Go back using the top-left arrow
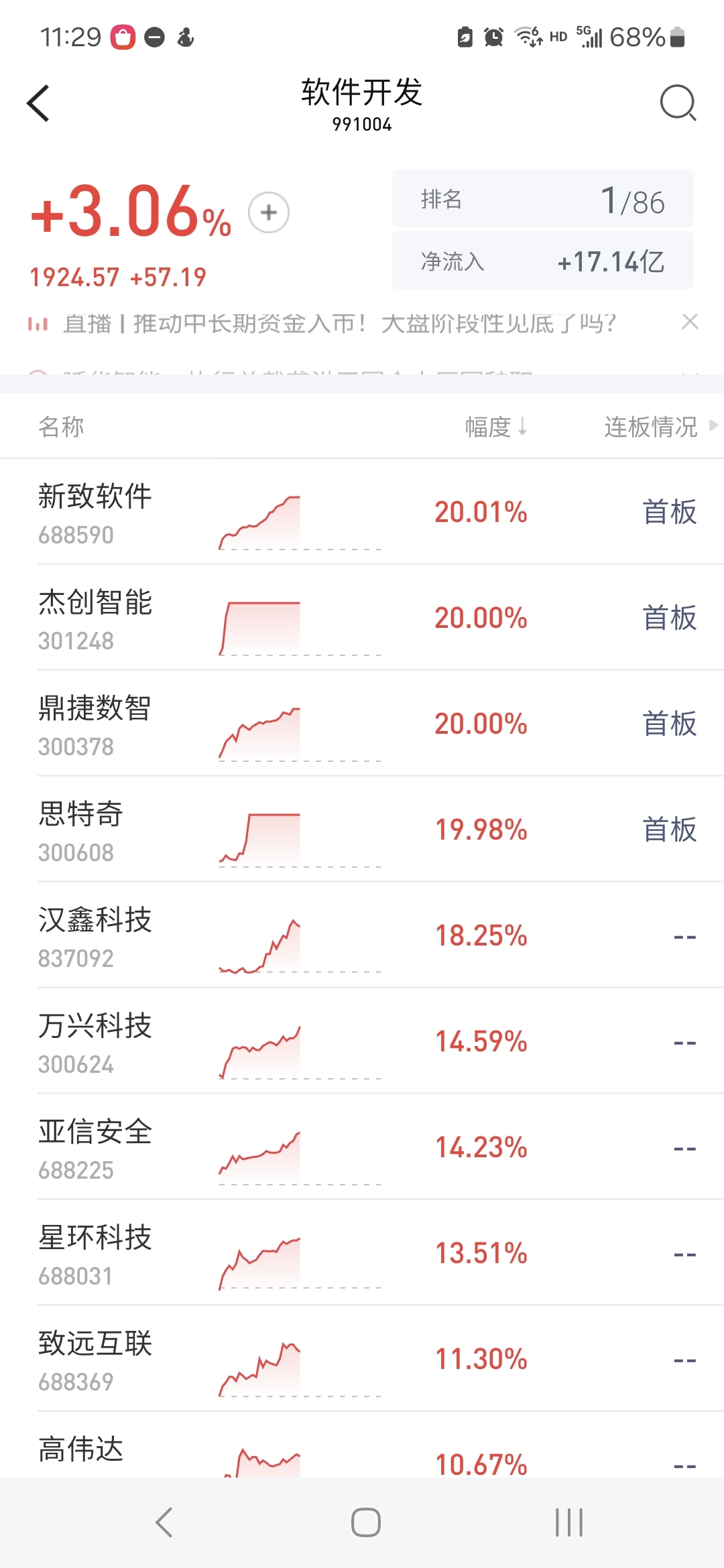 click(x=38, y=103)
